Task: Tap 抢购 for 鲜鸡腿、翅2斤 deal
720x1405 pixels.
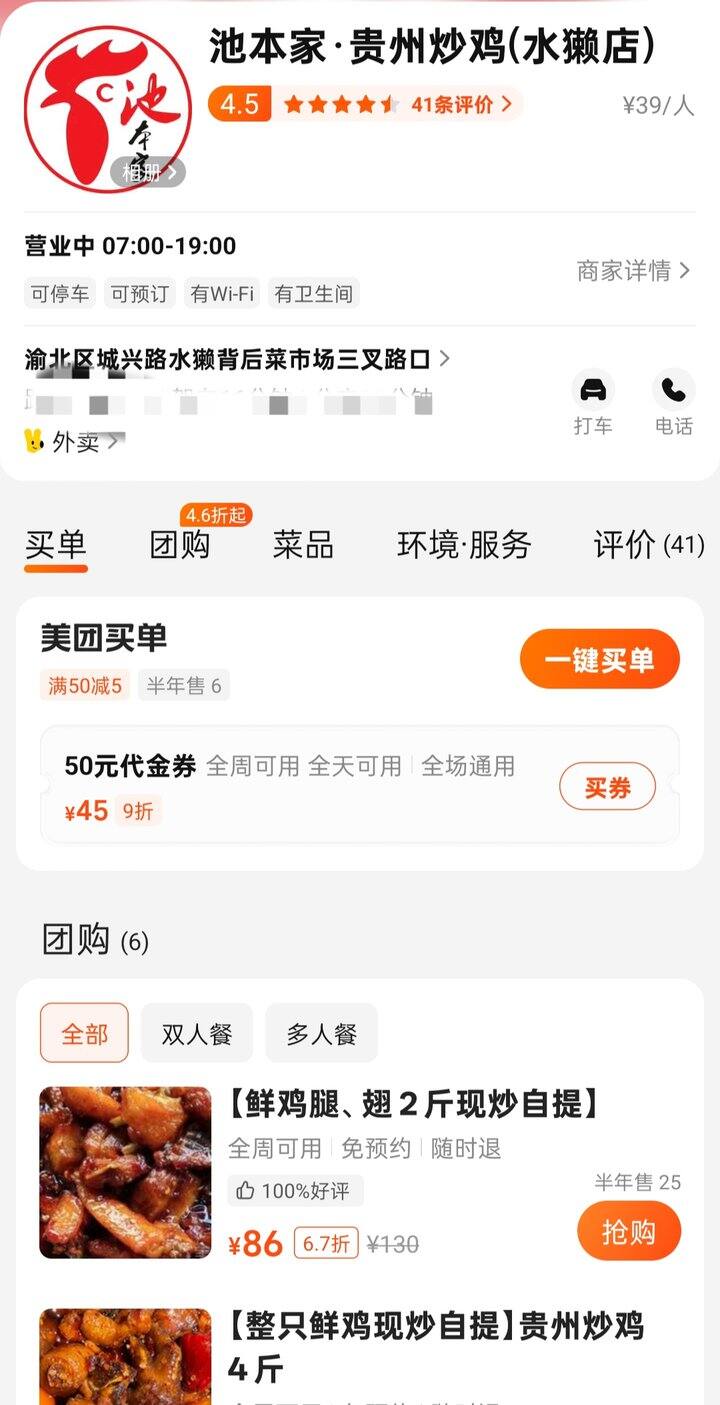Action: click(x=629, y=1231)
